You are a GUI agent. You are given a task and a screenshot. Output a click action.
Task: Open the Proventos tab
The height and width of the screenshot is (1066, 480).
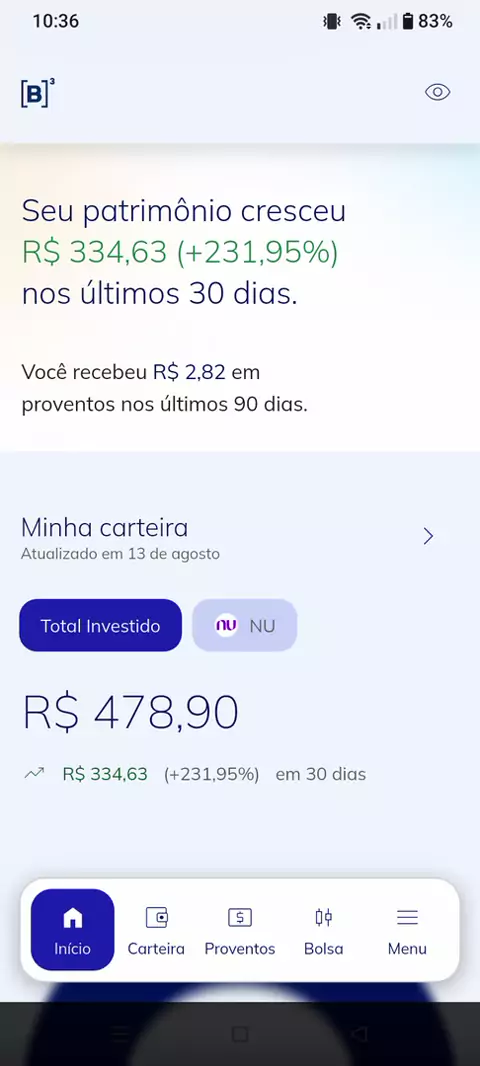pyautogui.click(x=240, y=929)
